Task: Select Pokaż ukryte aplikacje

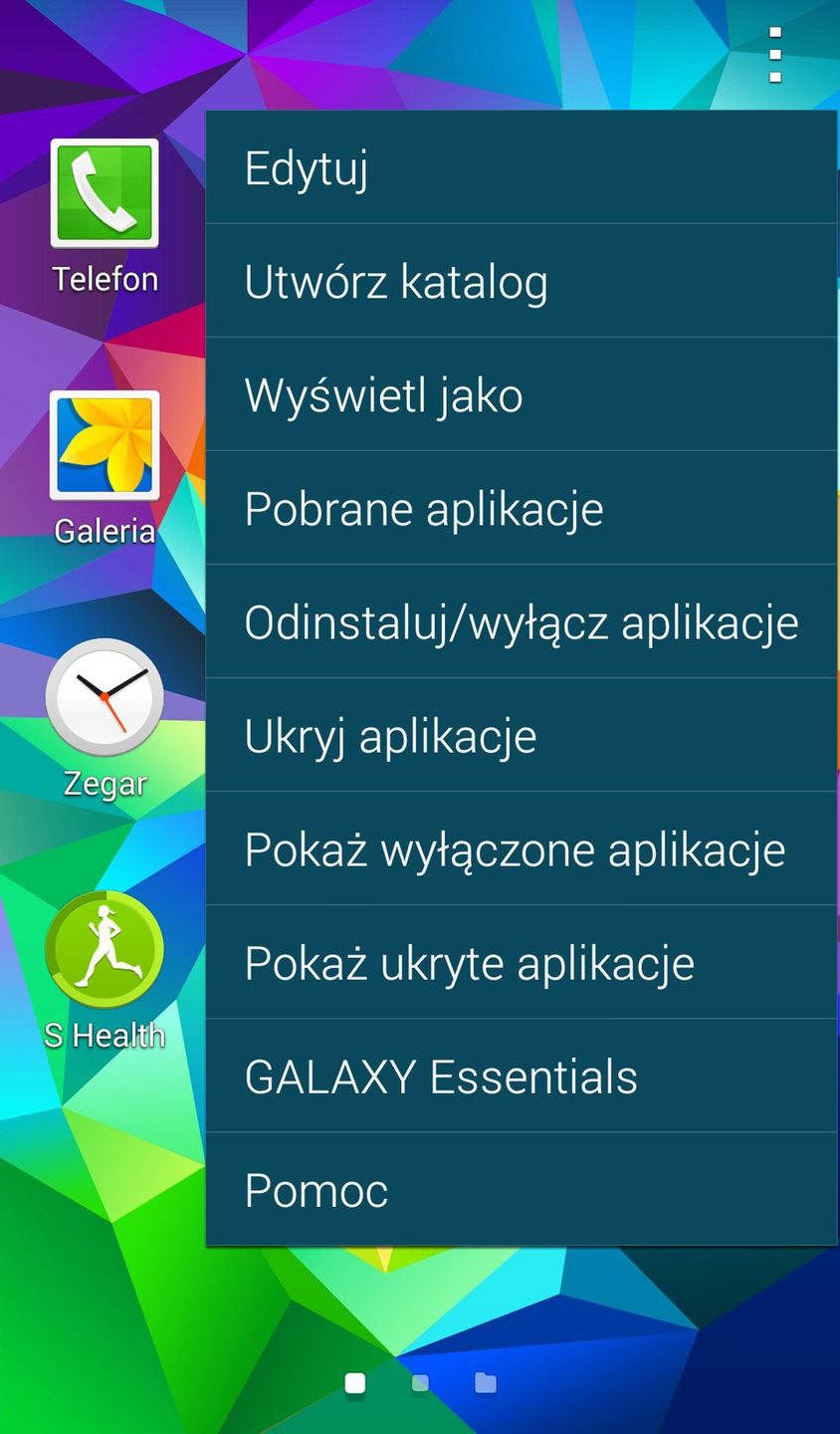Action: coord(521,963)
